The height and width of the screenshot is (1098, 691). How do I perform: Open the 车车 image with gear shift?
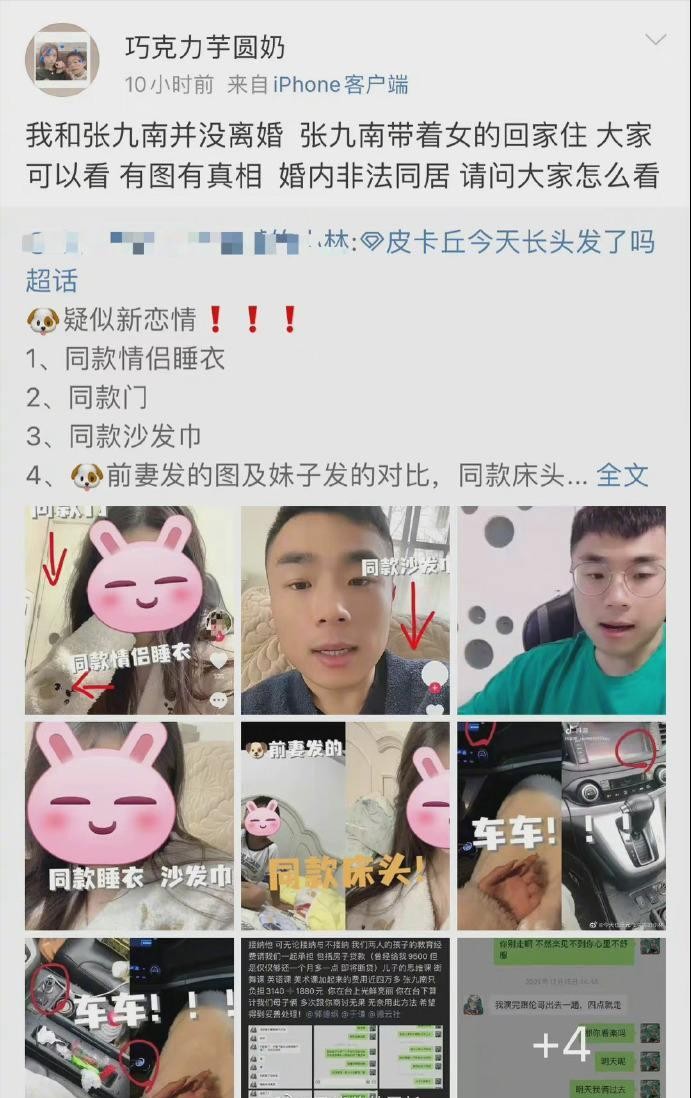[562, 826]
